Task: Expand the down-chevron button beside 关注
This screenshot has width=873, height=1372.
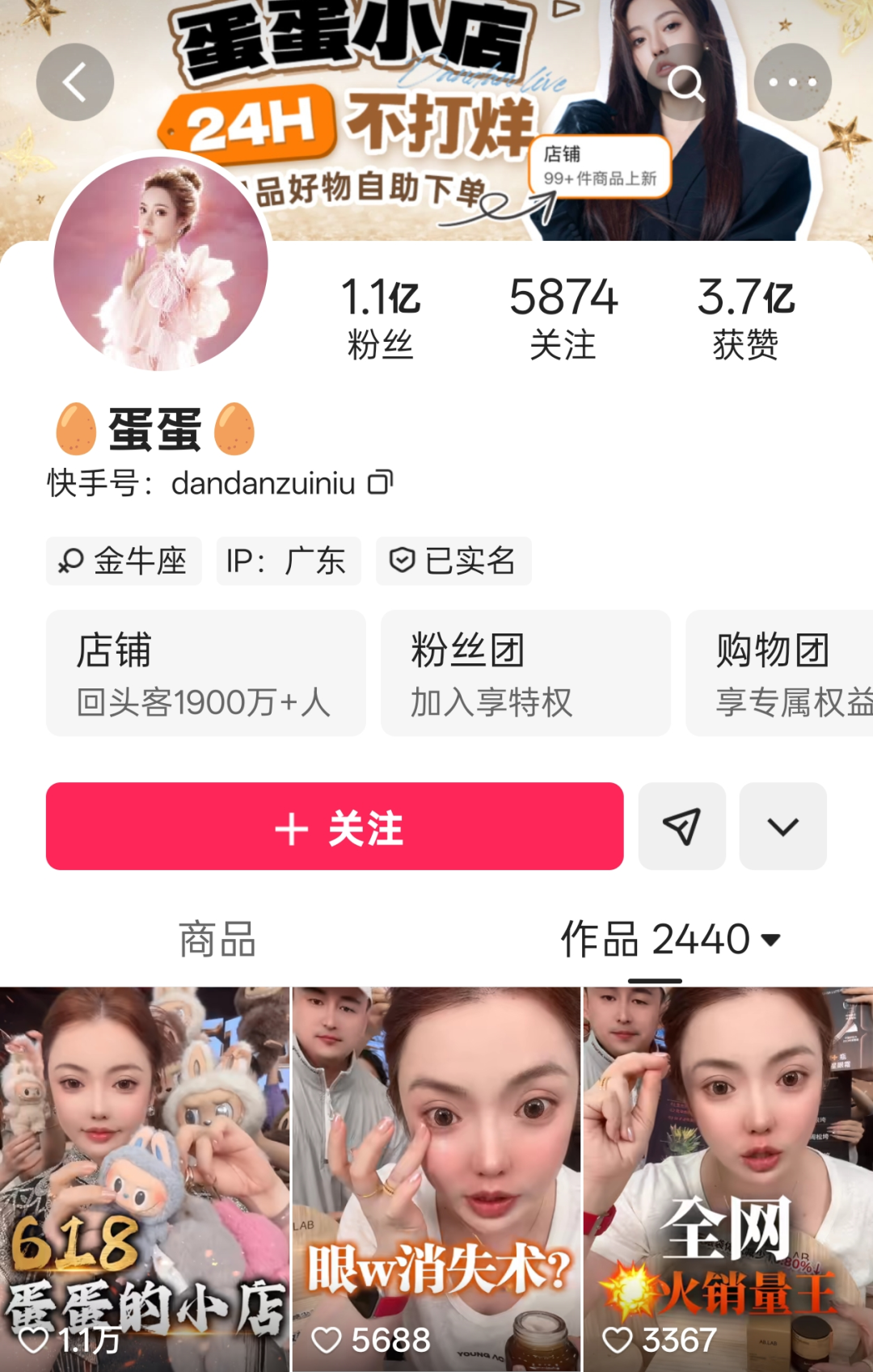Action: tap(782, 827)
